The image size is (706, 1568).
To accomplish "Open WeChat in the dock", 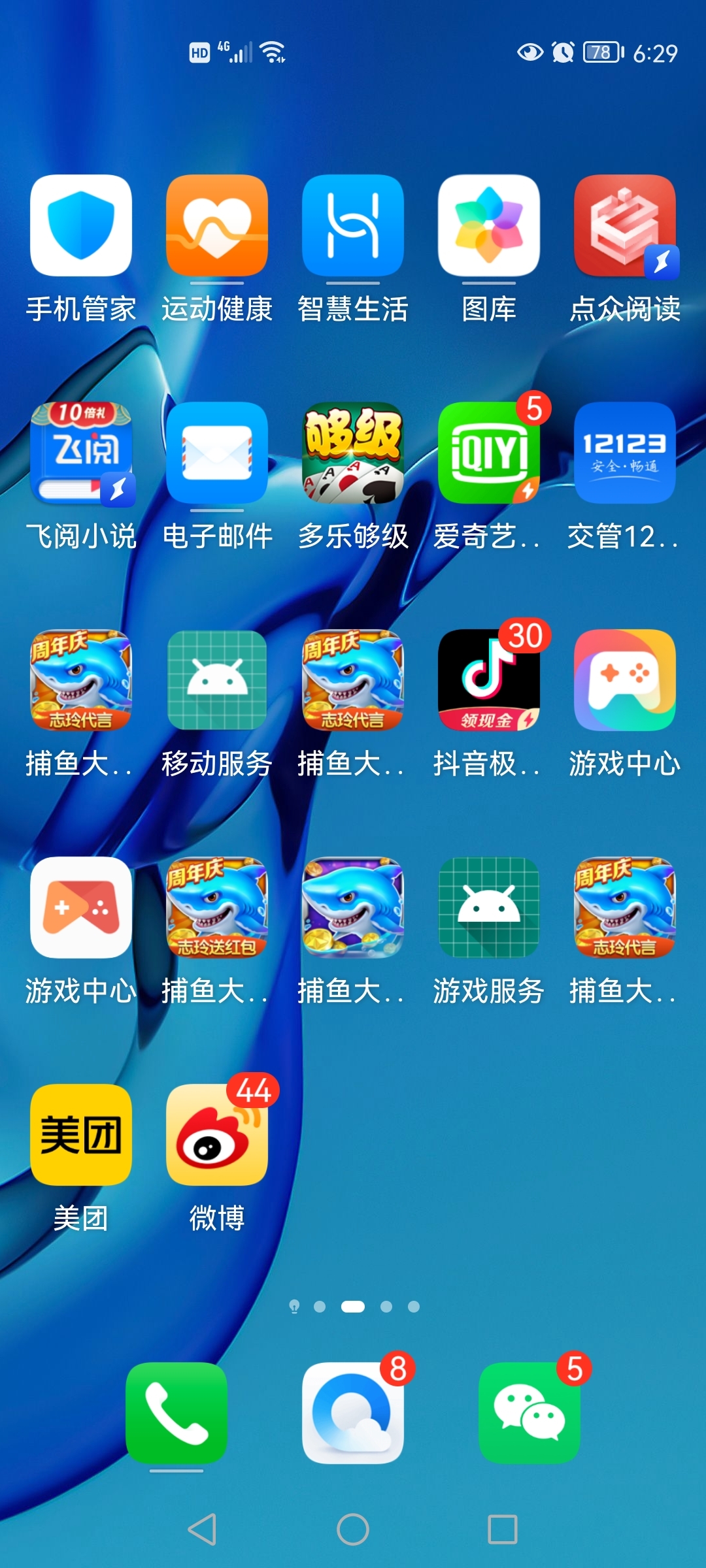I will pos(529,1414).
